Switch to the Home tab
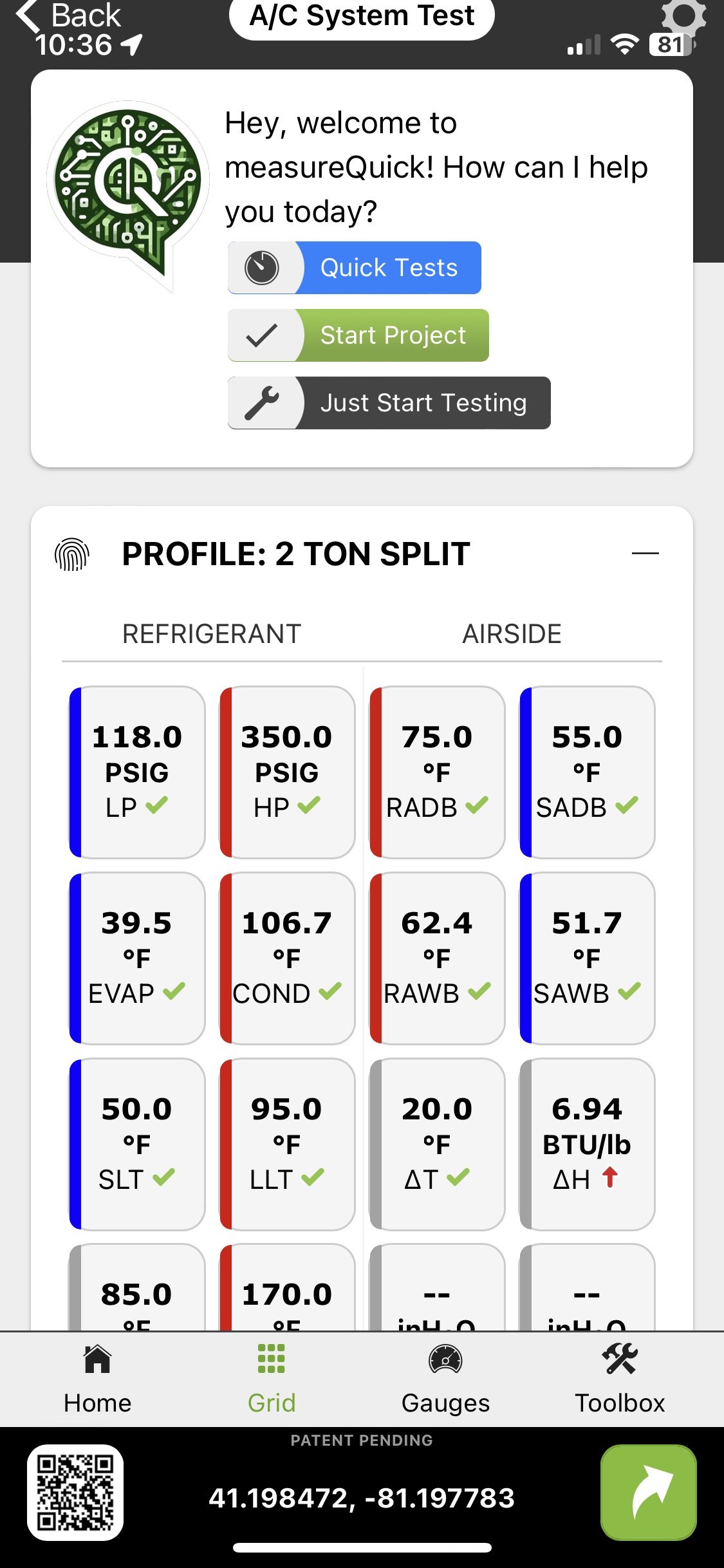The image size is (724, 1568). 97,1379
